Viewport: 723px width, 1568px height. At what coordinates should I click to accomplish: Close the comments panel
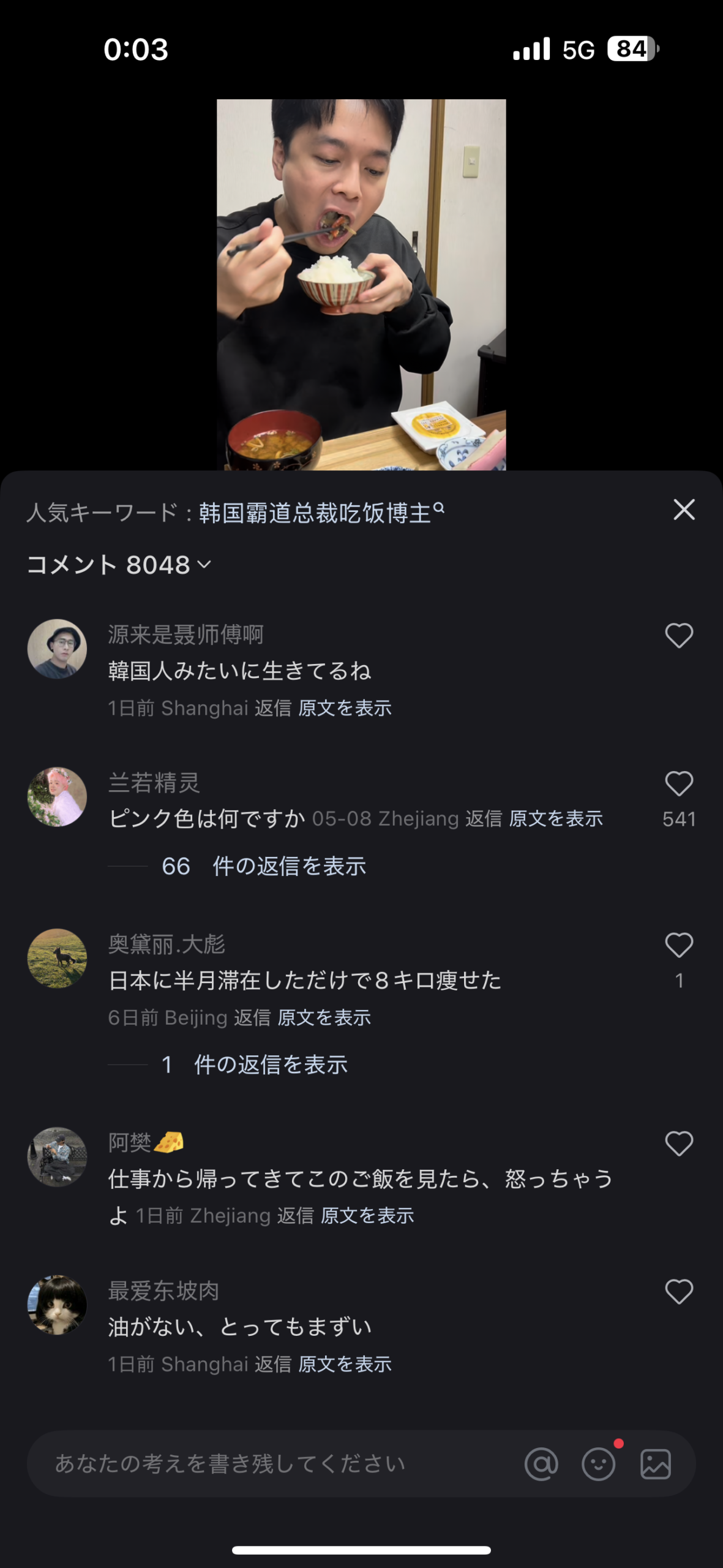(x=684, y=510)
